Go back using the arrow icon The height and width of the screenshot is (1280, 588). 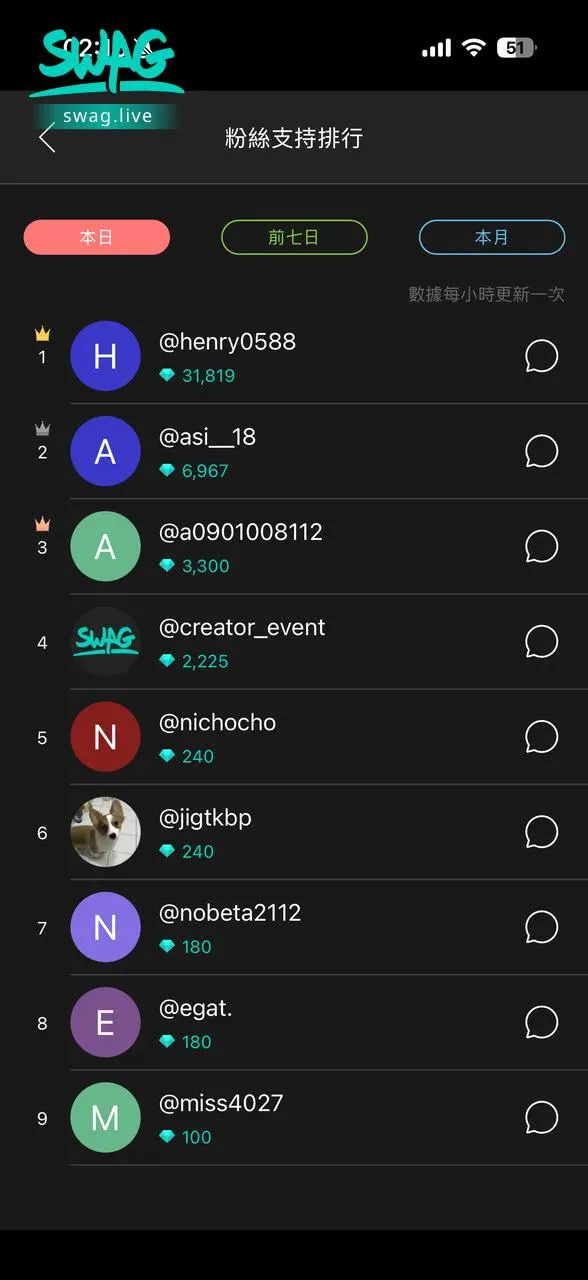coord(47,138)
